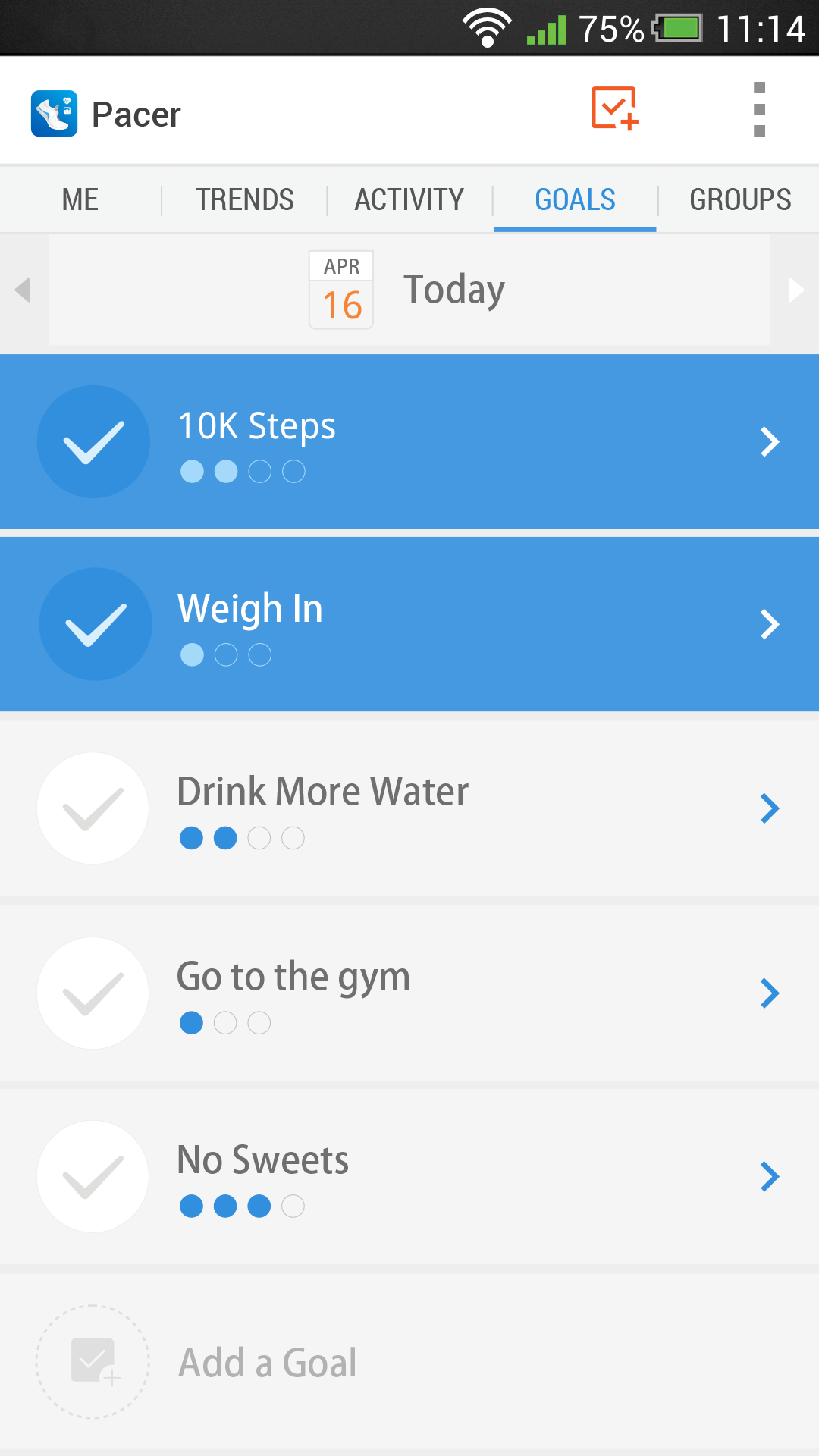819x1456 pixels.
Task: Go to the previous day with the left arrow
Action: pyautogui.click(x=23, y=290)
